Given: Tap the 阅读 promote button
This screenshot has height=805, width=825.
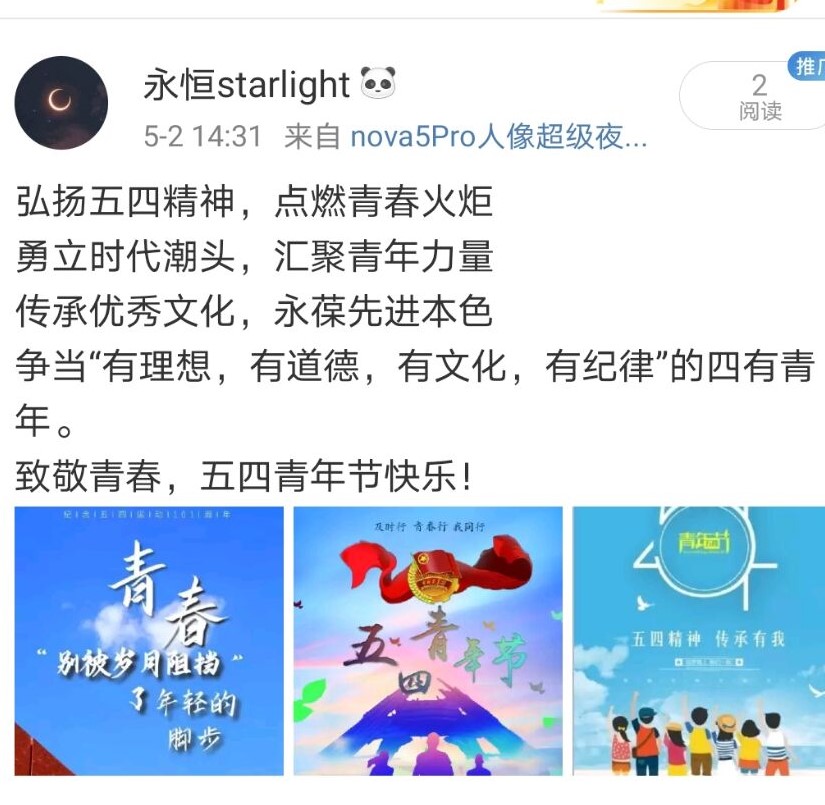Looking at the screenshot, I should click(x=758, y=97).
